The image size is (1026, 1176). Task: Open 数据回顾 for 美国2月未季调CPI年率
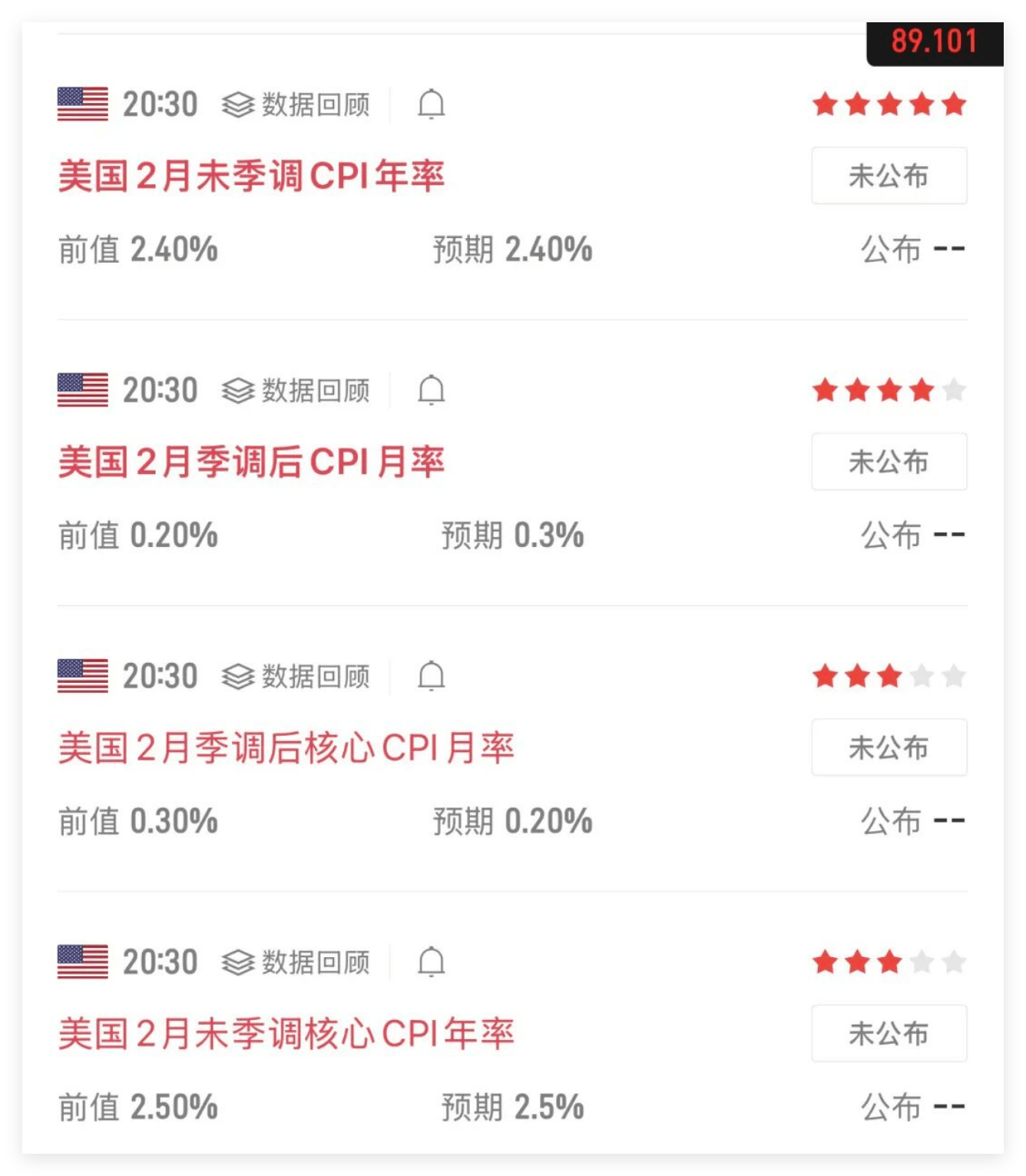[x=296, y=106]
